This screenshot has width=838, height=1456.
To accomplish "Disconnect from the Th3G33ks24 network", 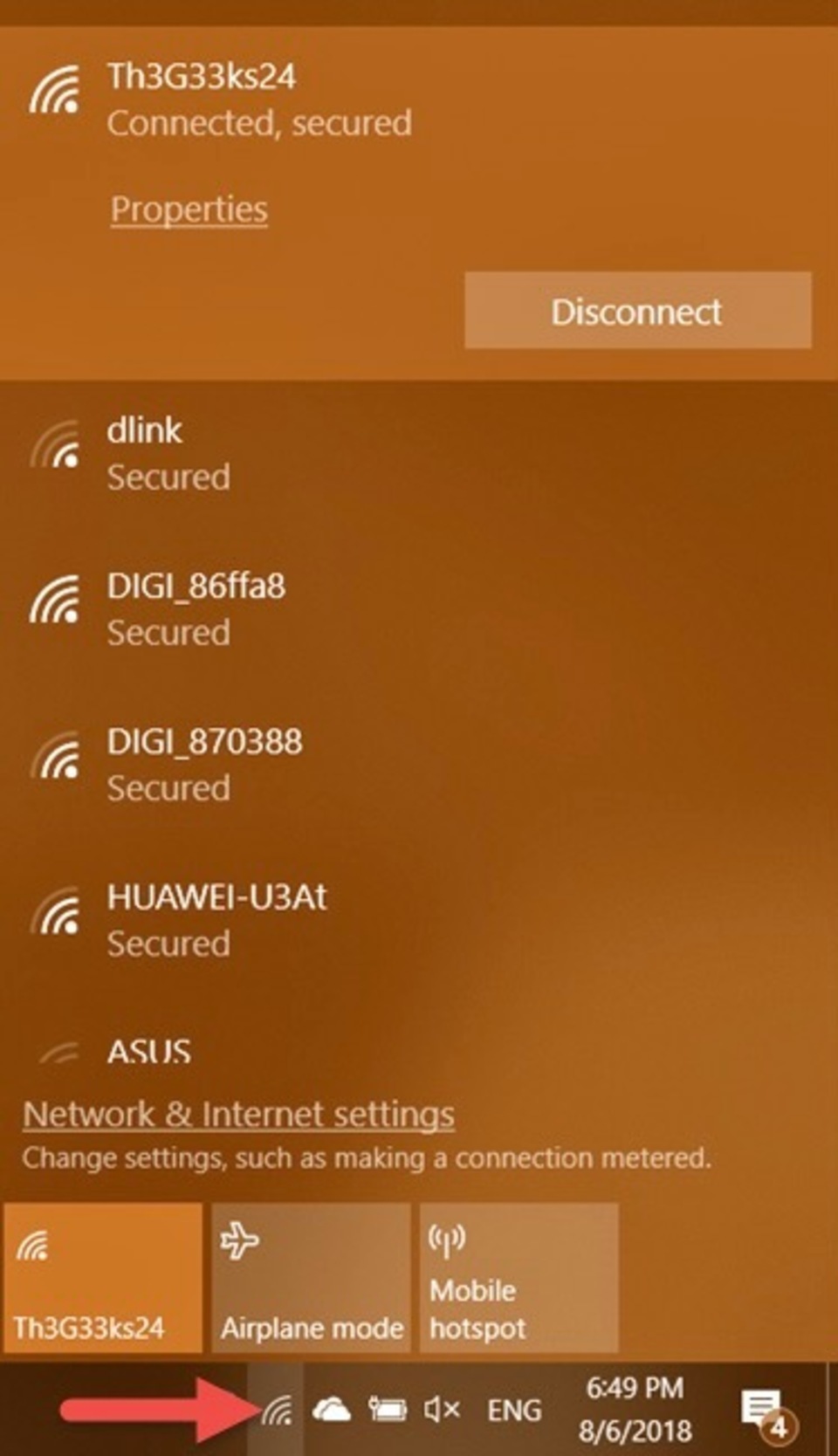I will (637, 311).
